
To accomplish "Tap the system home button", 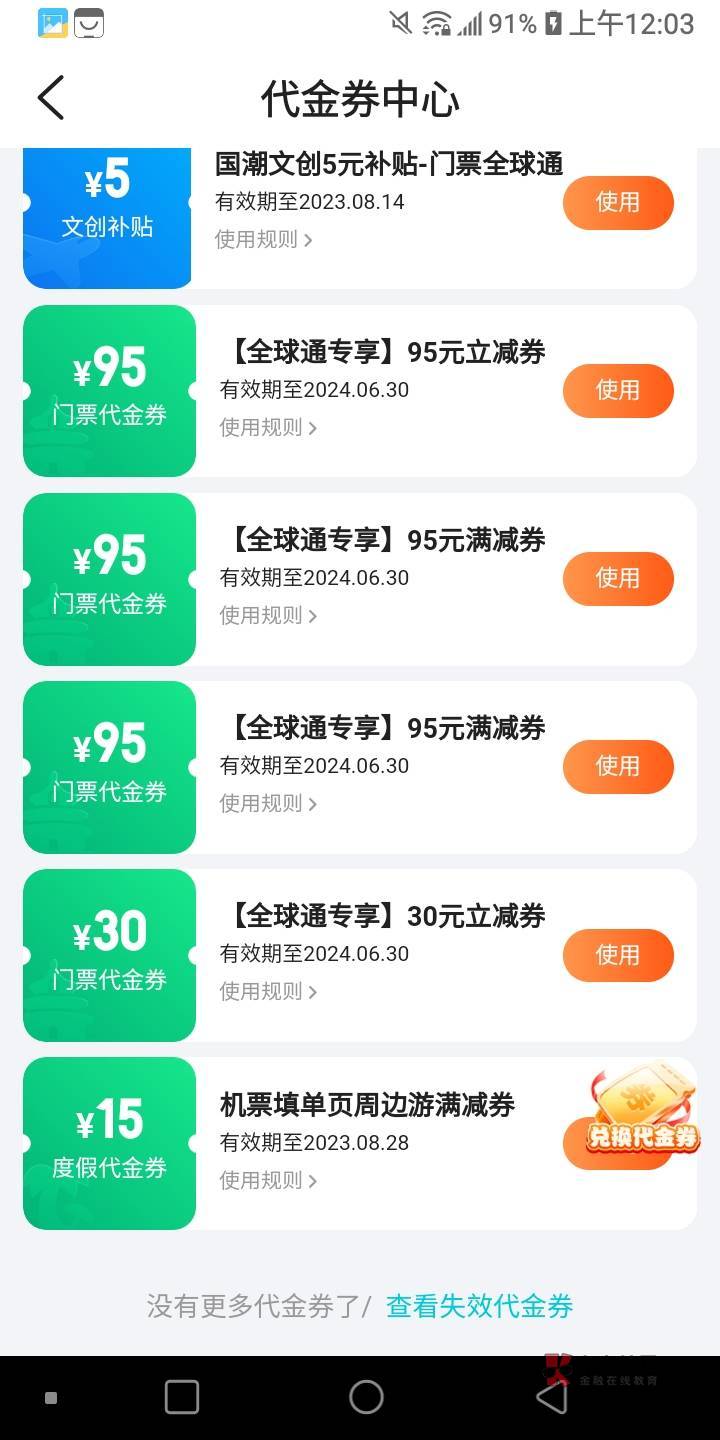I will pos(366,1397).
